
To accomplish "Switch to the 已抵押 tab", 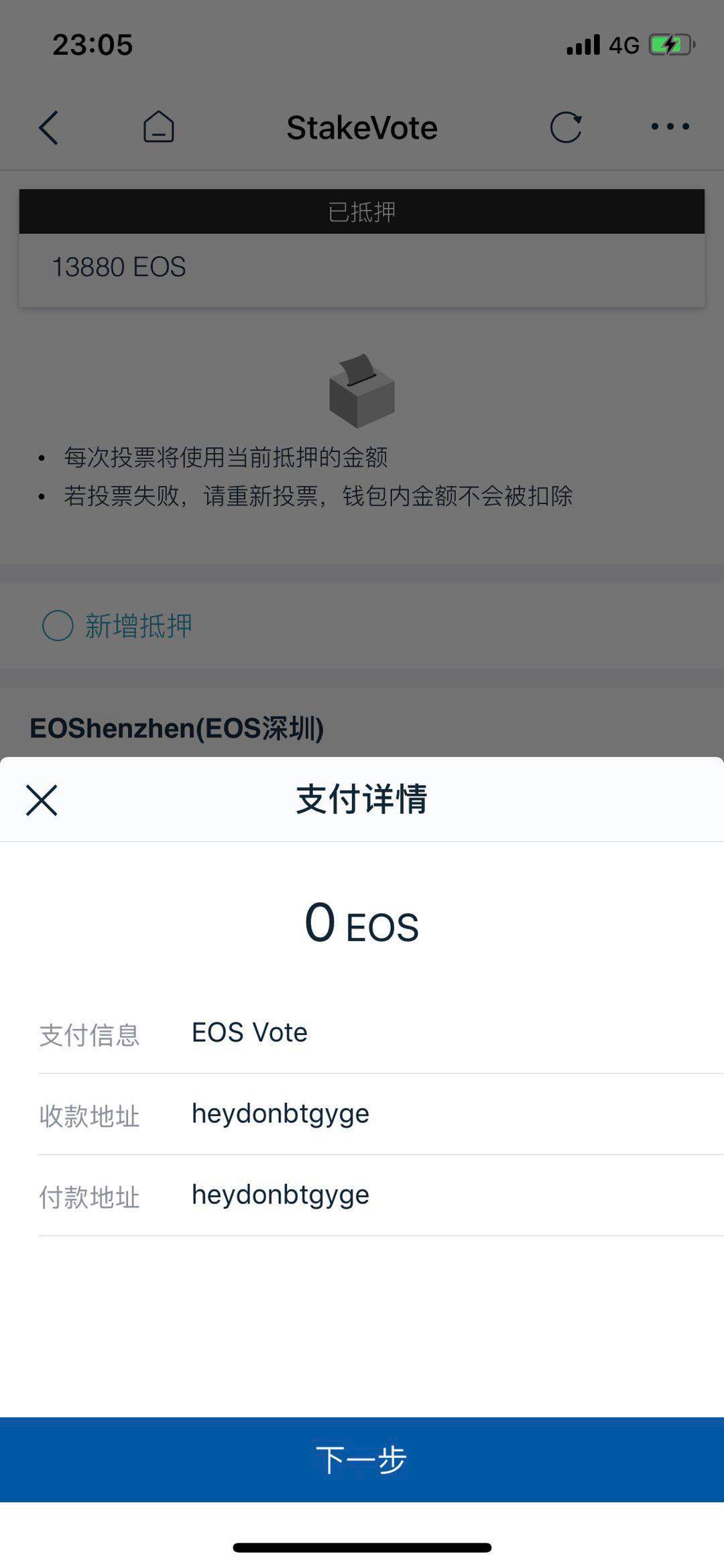I will [362, 211].
